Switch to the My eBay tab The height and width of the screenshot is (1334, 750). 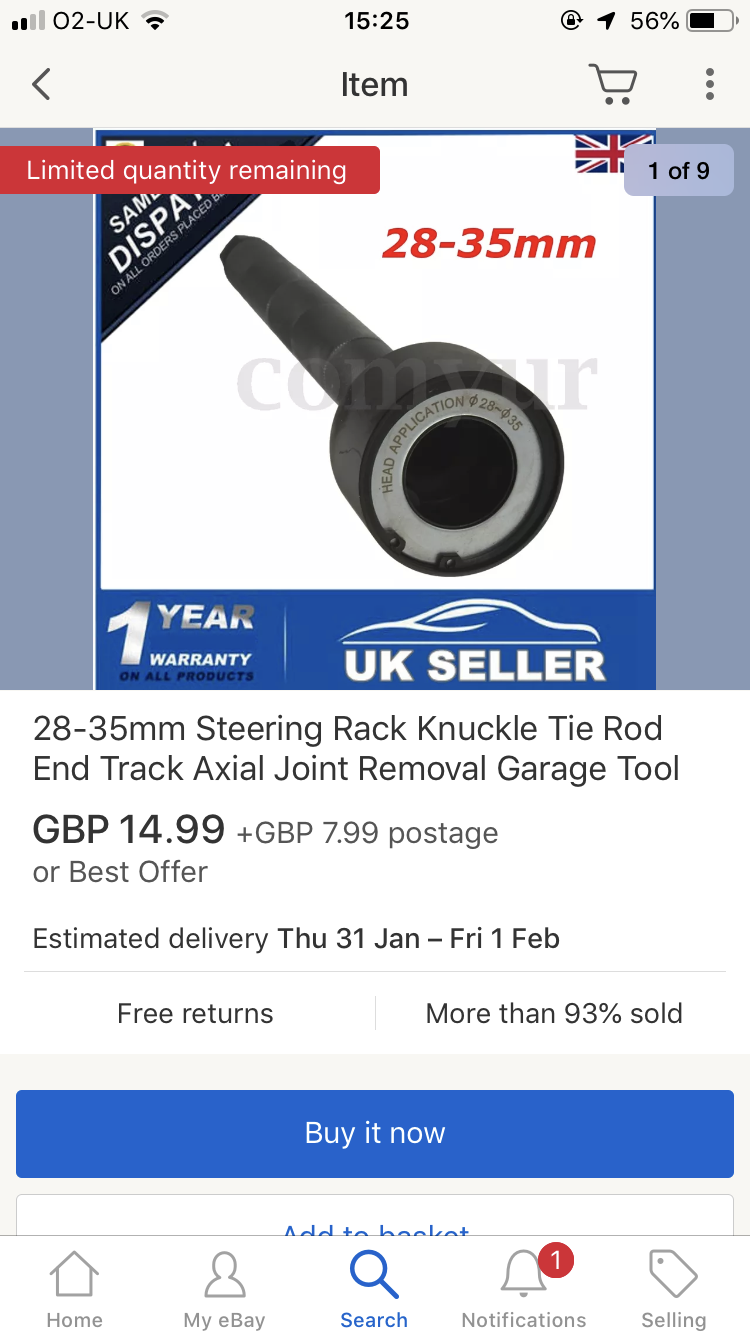[224, 1290]
